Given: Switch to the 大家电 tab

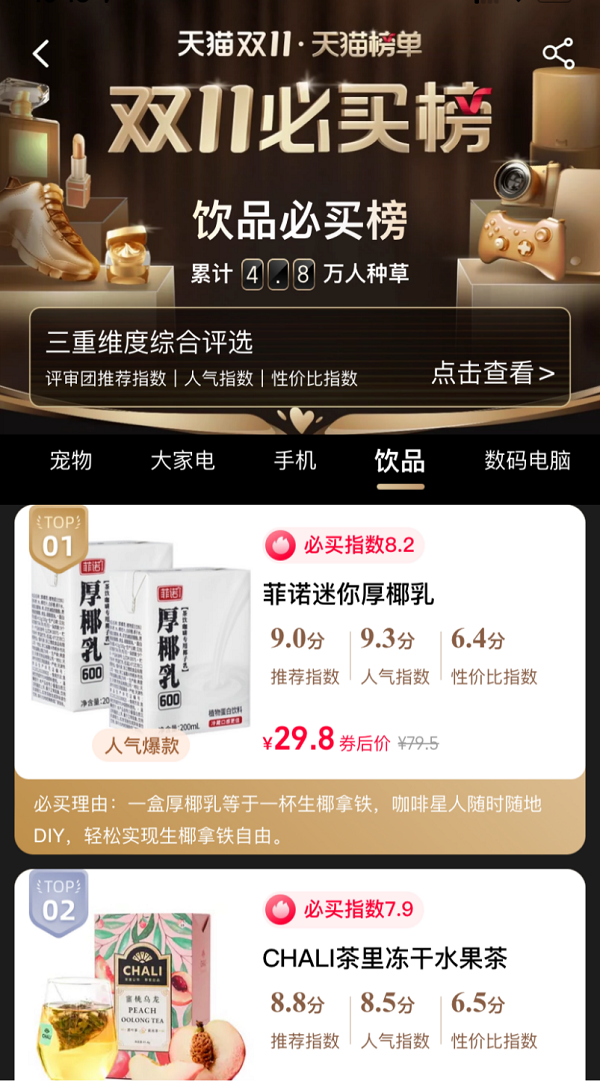Looking at the screenshot, I should pos(182,461).
